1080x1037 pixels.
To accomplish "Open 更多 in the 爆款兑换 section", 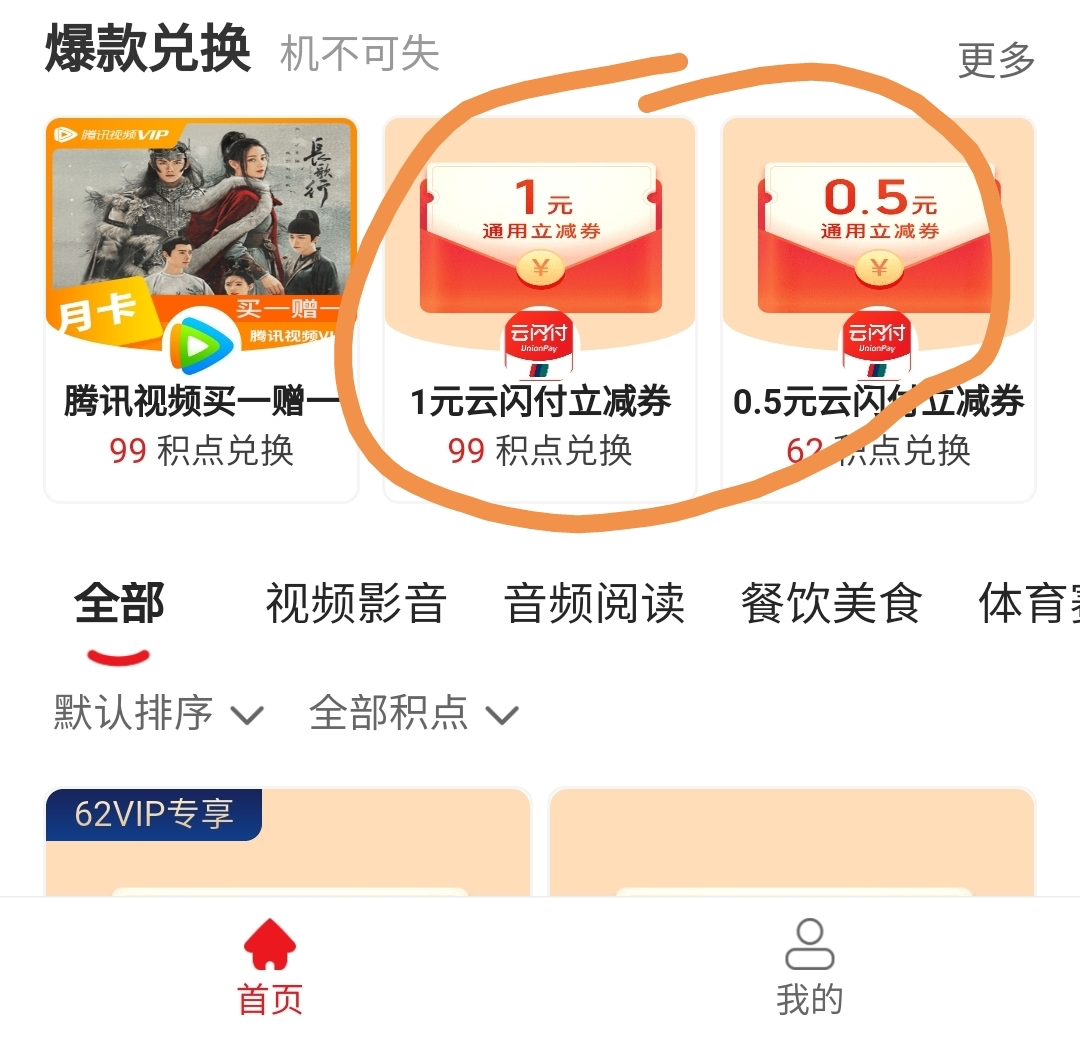I will pos(995,60).
